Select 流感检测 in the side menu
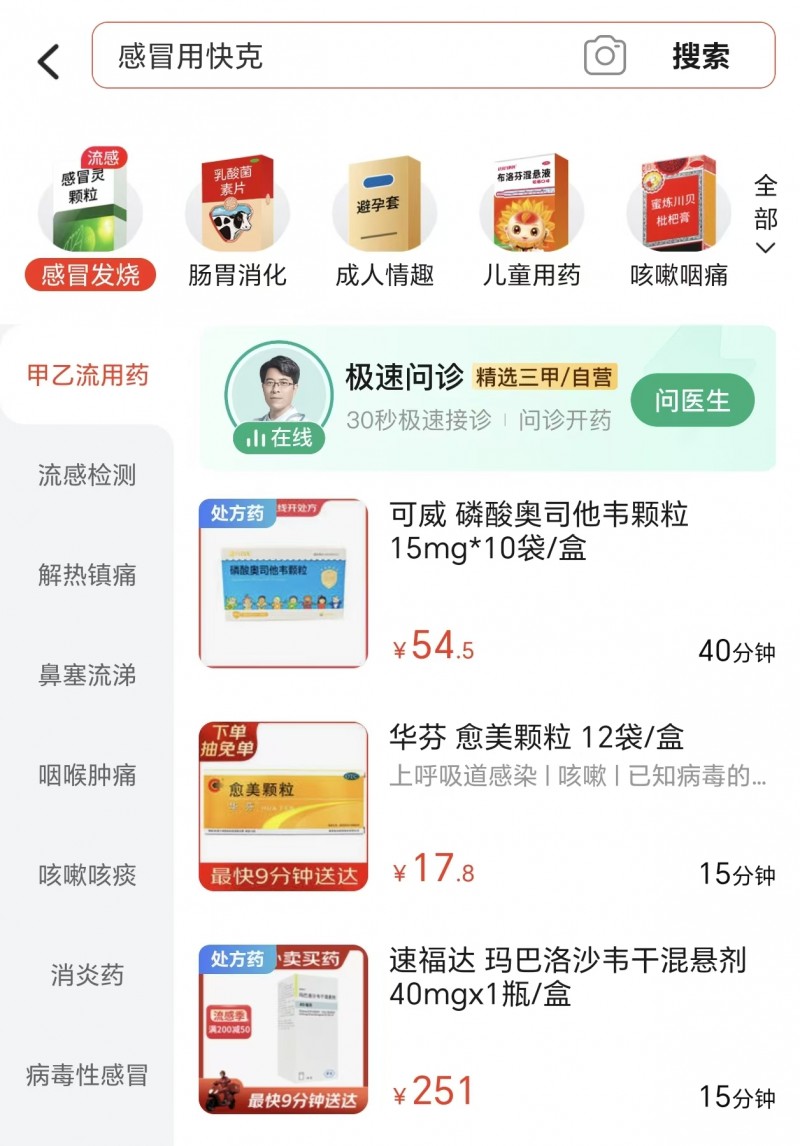800x1146 pixels. [x=87, y=475]
